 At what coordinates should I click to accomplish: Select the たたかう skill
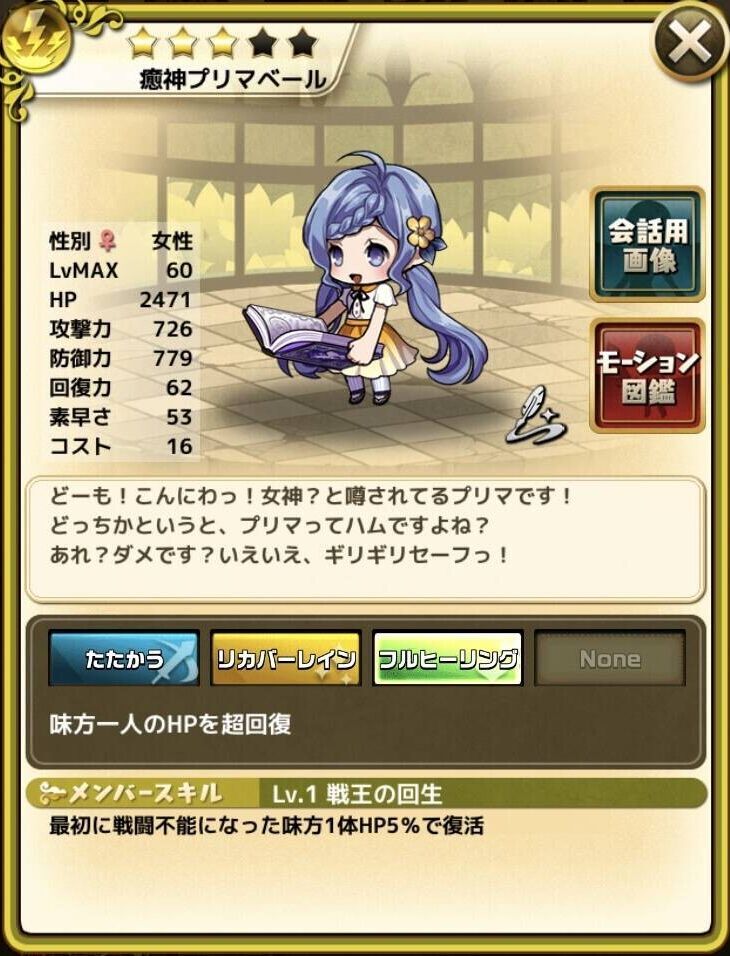point(124,658)
